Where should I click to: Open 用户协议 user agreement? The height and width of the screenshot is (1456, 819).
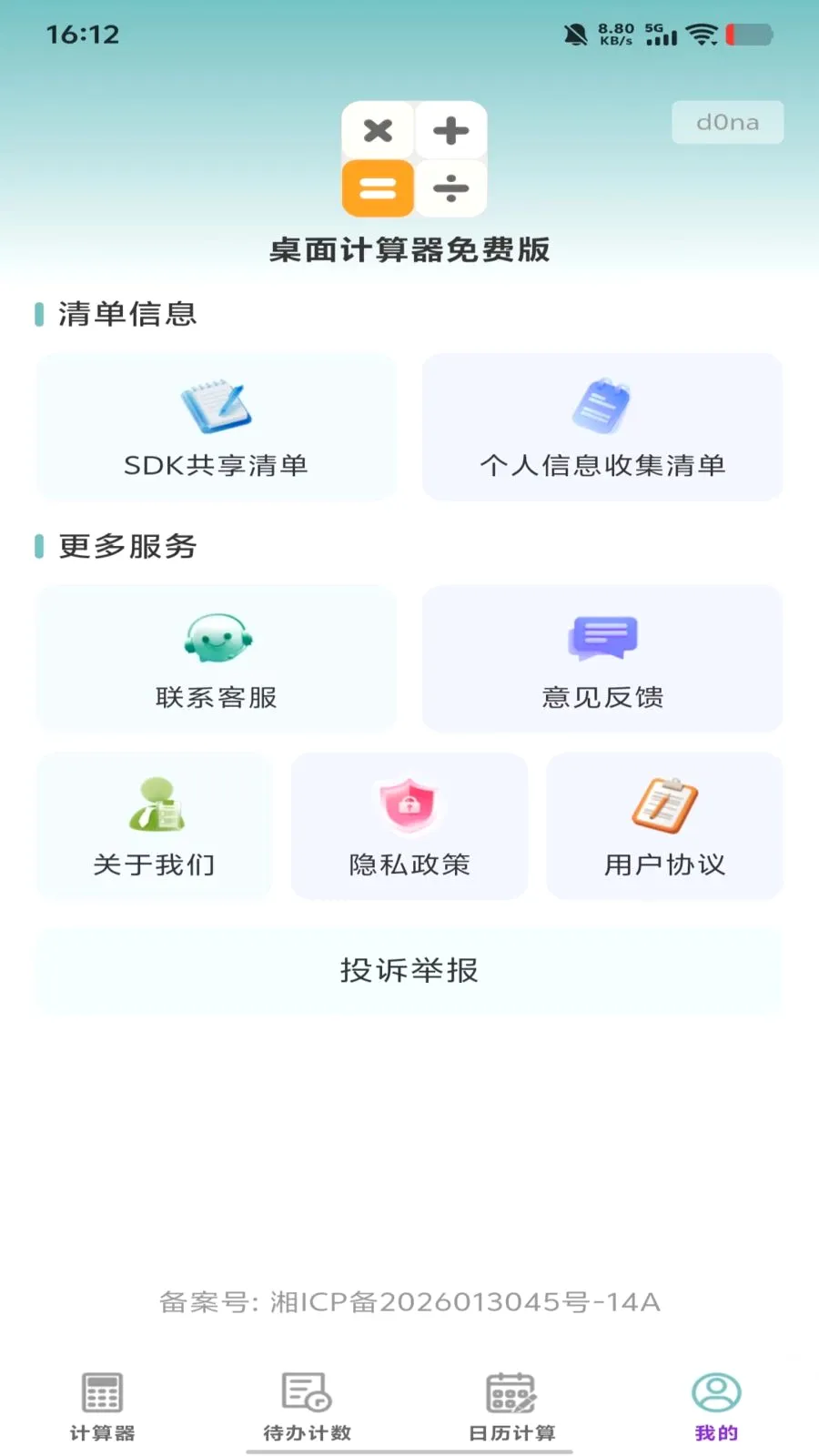click(664, 826)
